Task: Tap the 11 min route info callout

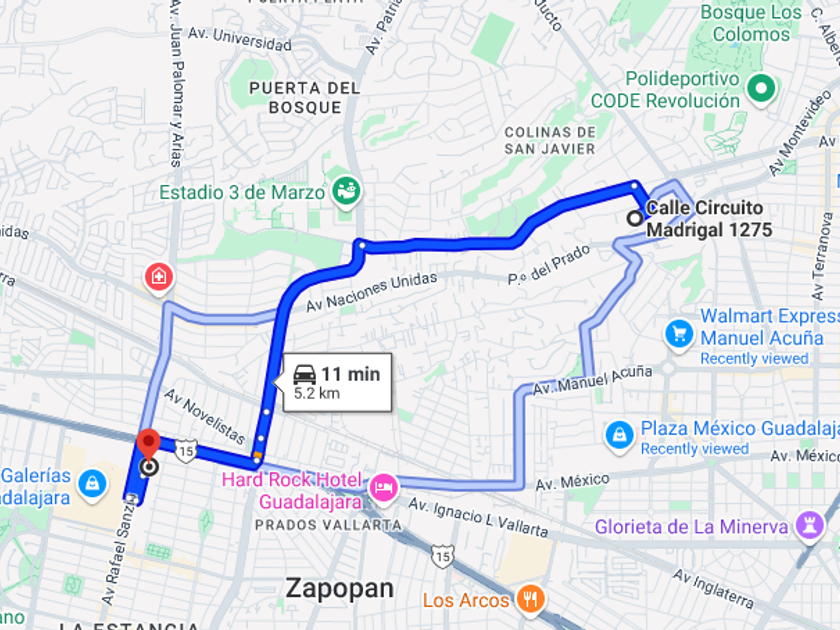Action: click(x=337, y=382)
